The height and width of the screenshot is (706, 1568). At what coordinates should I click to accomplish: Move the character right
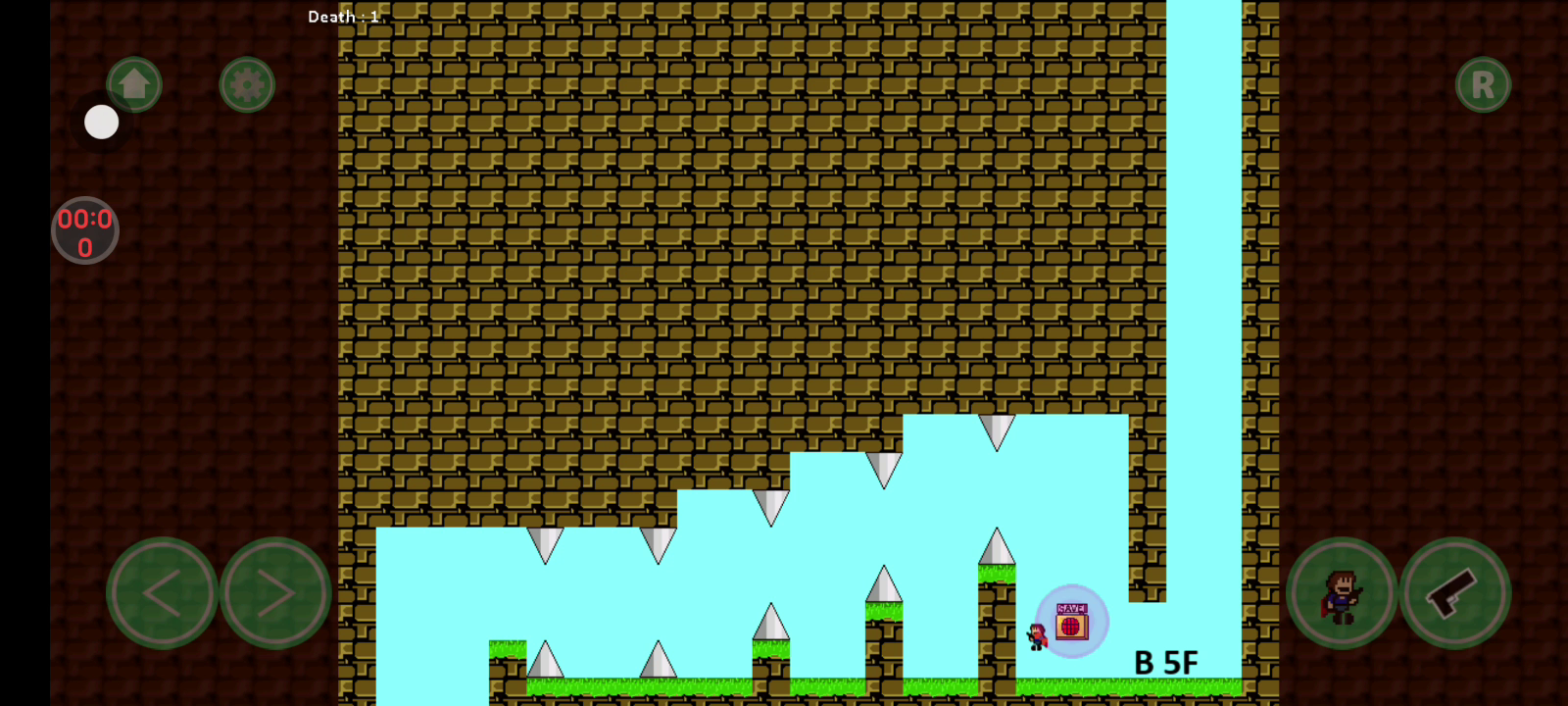(275, 593)
